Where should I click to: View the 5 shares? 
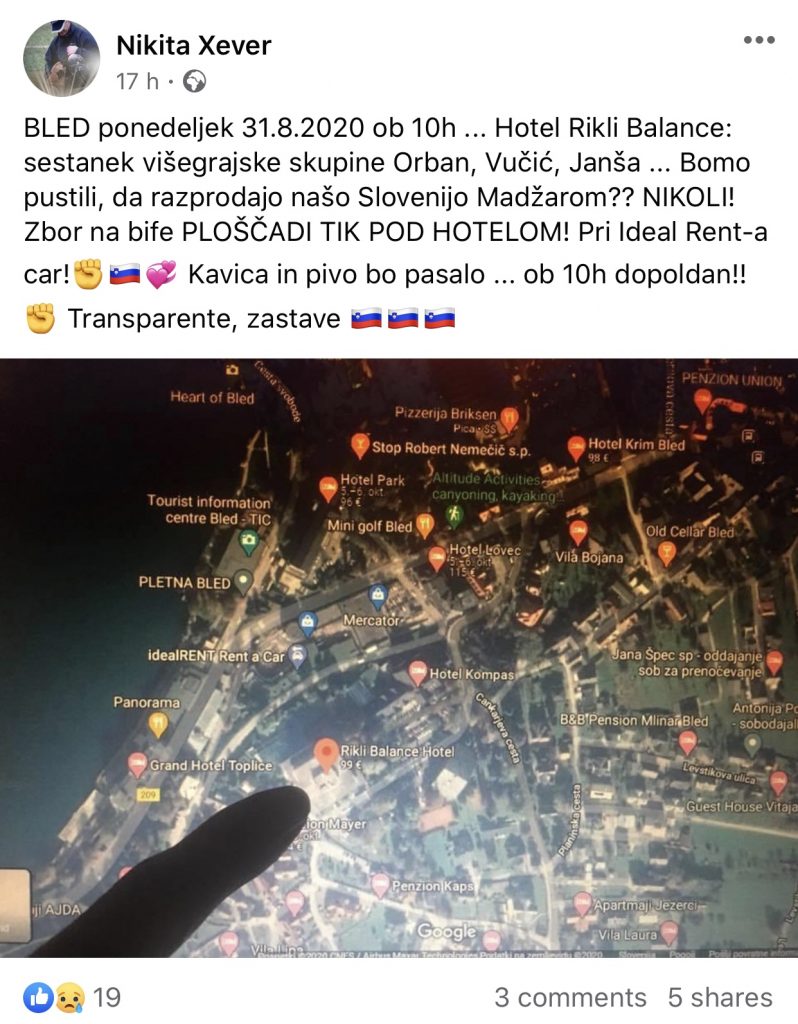pos(720,997)
